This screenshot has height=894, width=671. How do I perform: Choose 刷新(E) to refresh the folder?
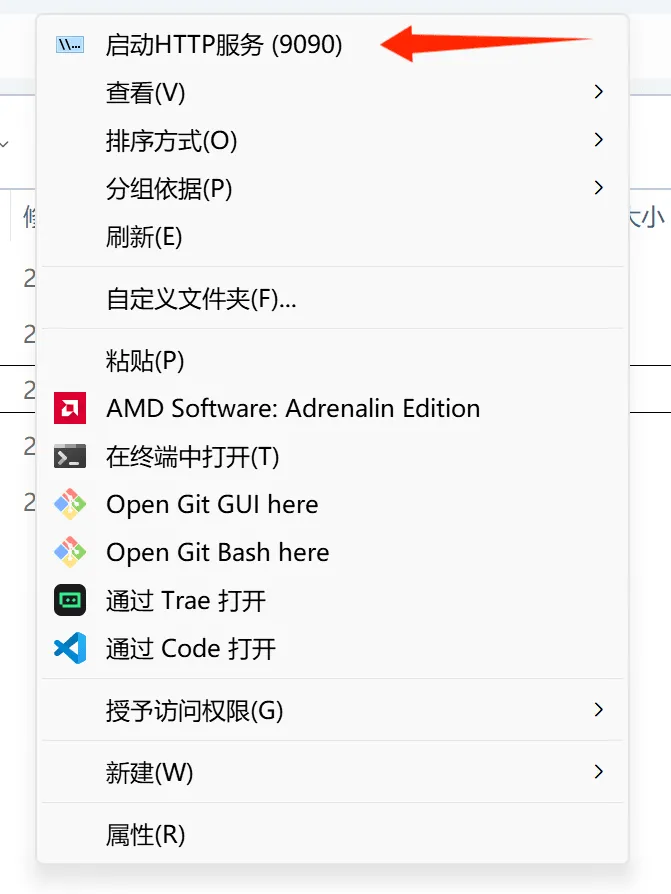[x=144, y=237]
